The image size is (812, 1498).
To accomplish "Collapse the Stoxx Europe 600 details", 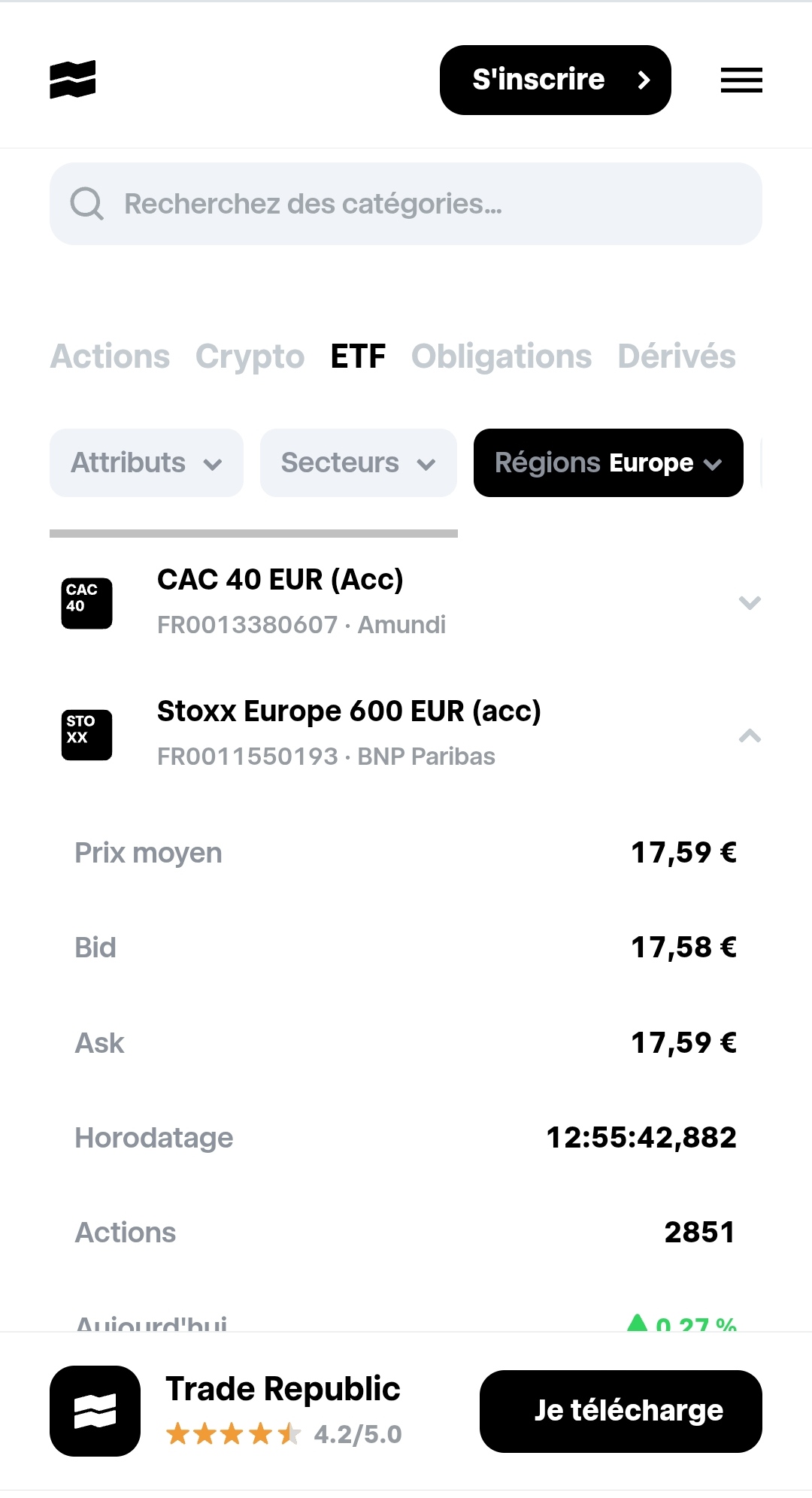I will point(748,735).
